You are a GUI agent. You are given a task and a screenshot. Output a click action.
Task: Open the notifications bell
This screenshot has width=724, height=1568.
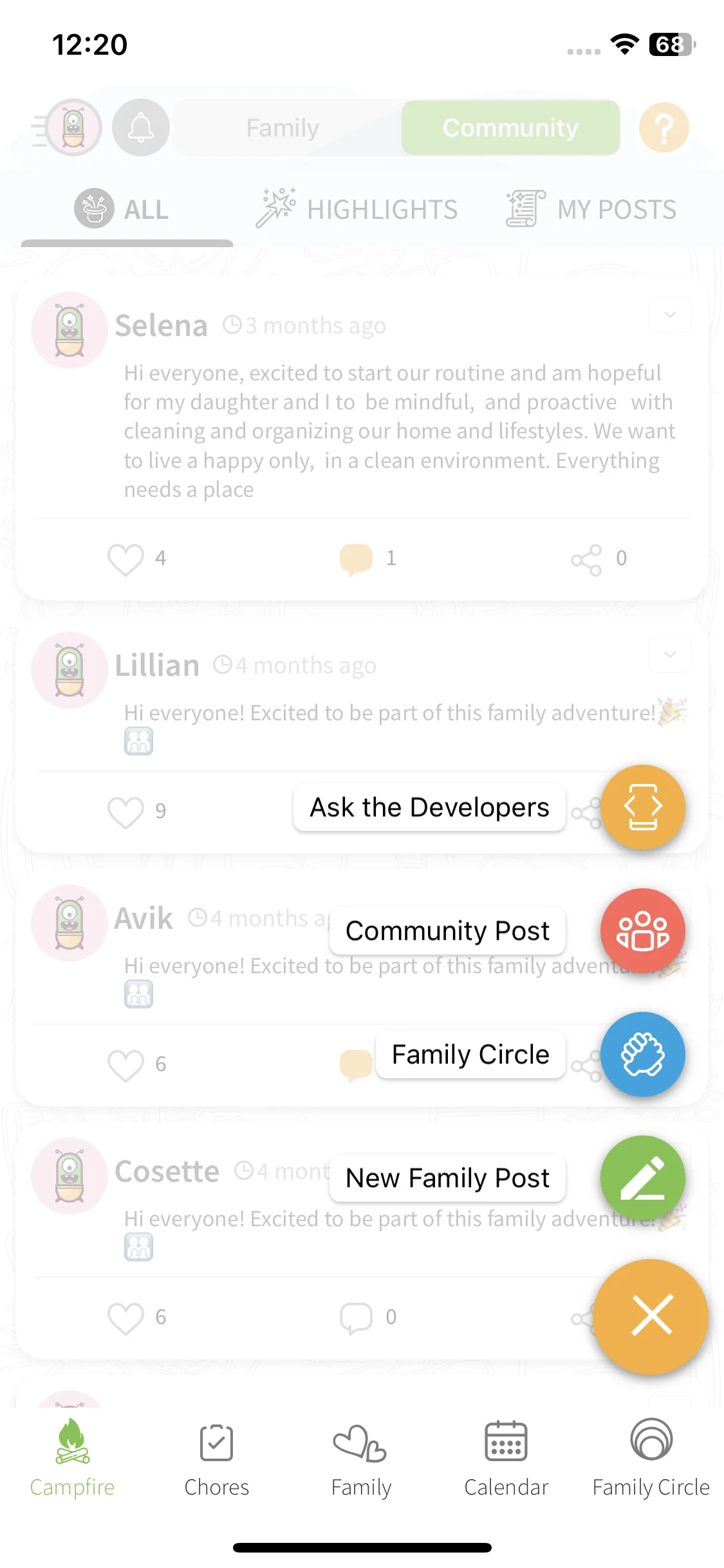[141, 127]
